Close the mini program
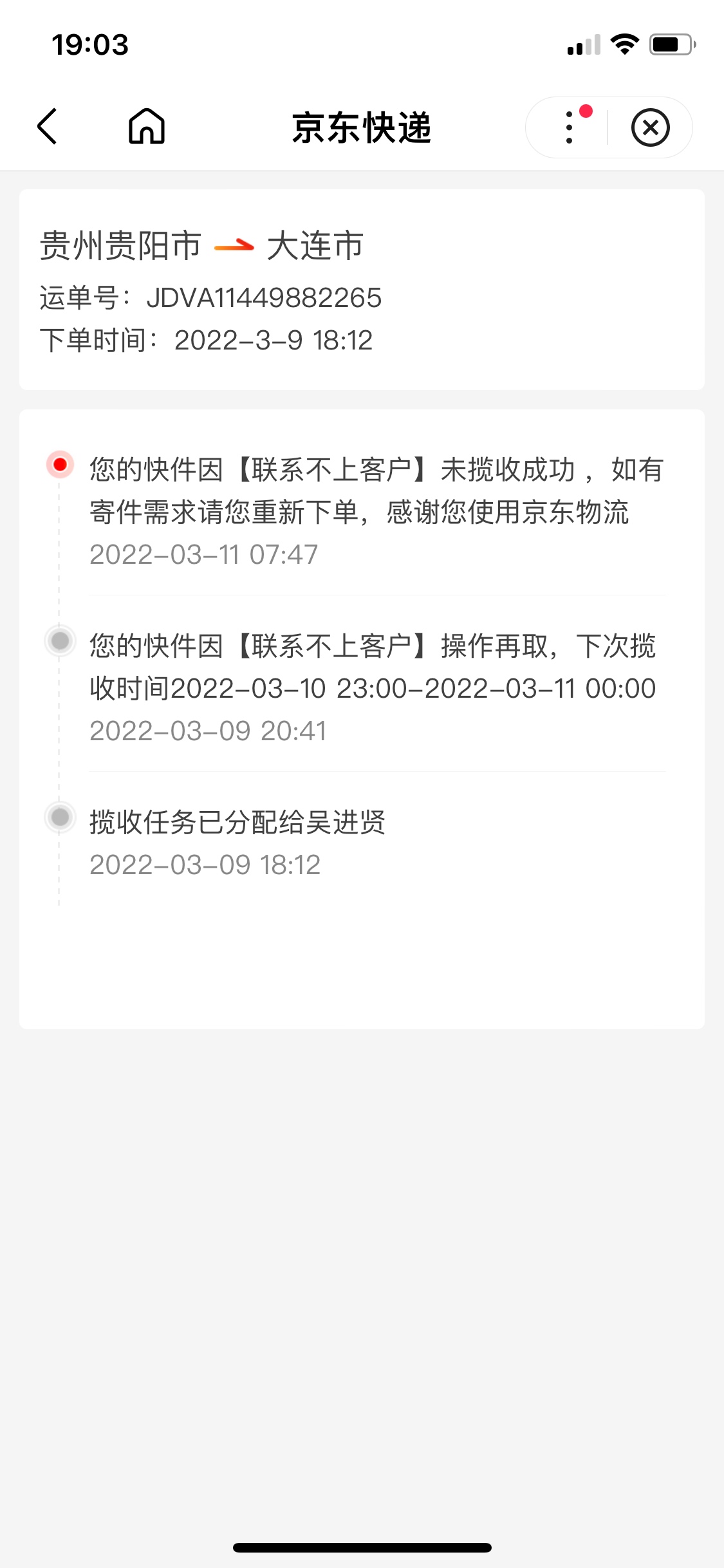Viewport: 724px width, 1568px height. [x=650, y=127]
